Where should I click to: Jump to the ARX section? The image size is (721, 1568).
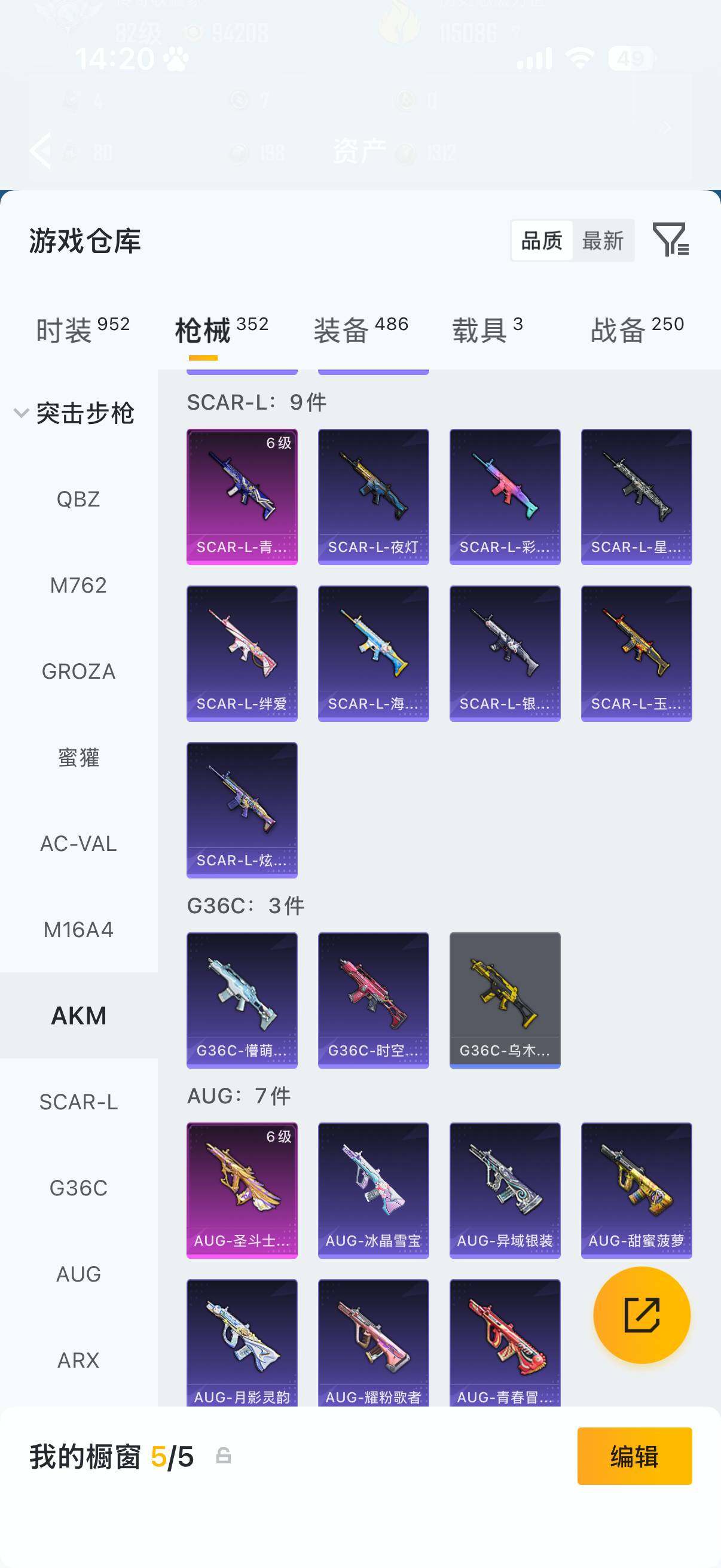[78, 1360]
